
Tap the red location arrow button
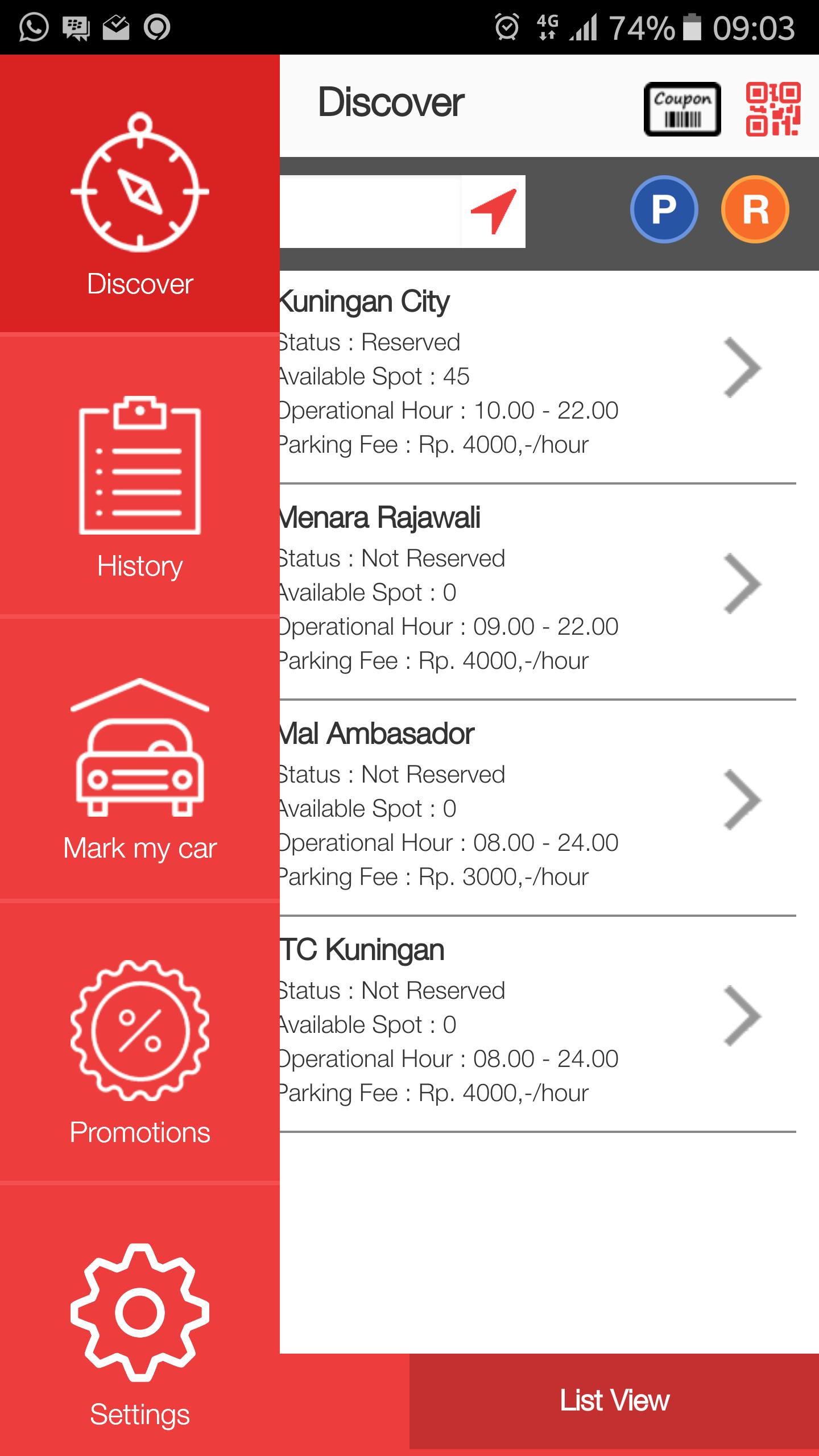[x=493, y=212]
